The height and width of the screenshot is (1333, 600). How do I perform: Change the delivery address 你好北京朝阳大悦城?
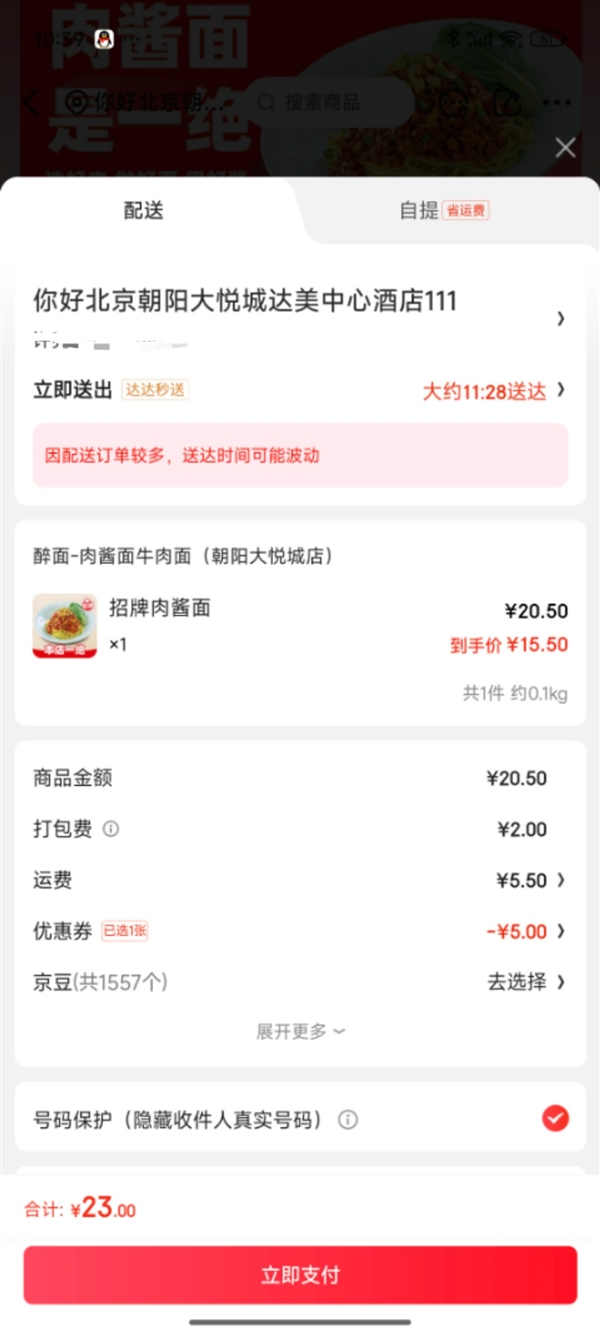(x=300, y=316)
